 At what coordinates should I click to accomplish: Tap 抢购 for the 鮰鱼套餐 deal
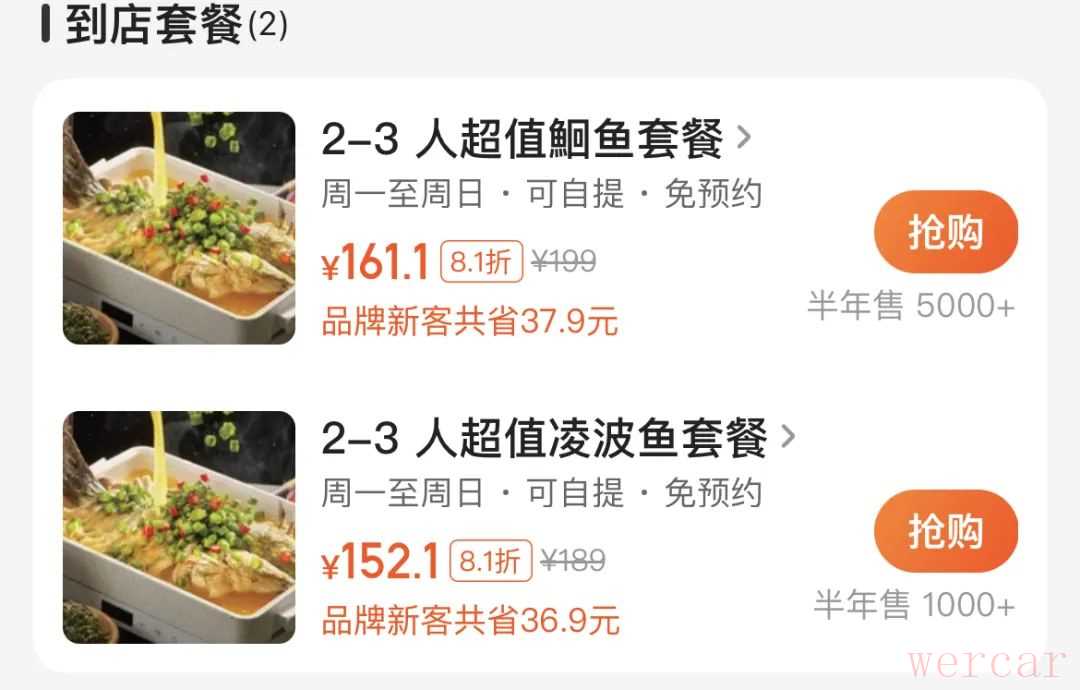[x=945, y=232]
